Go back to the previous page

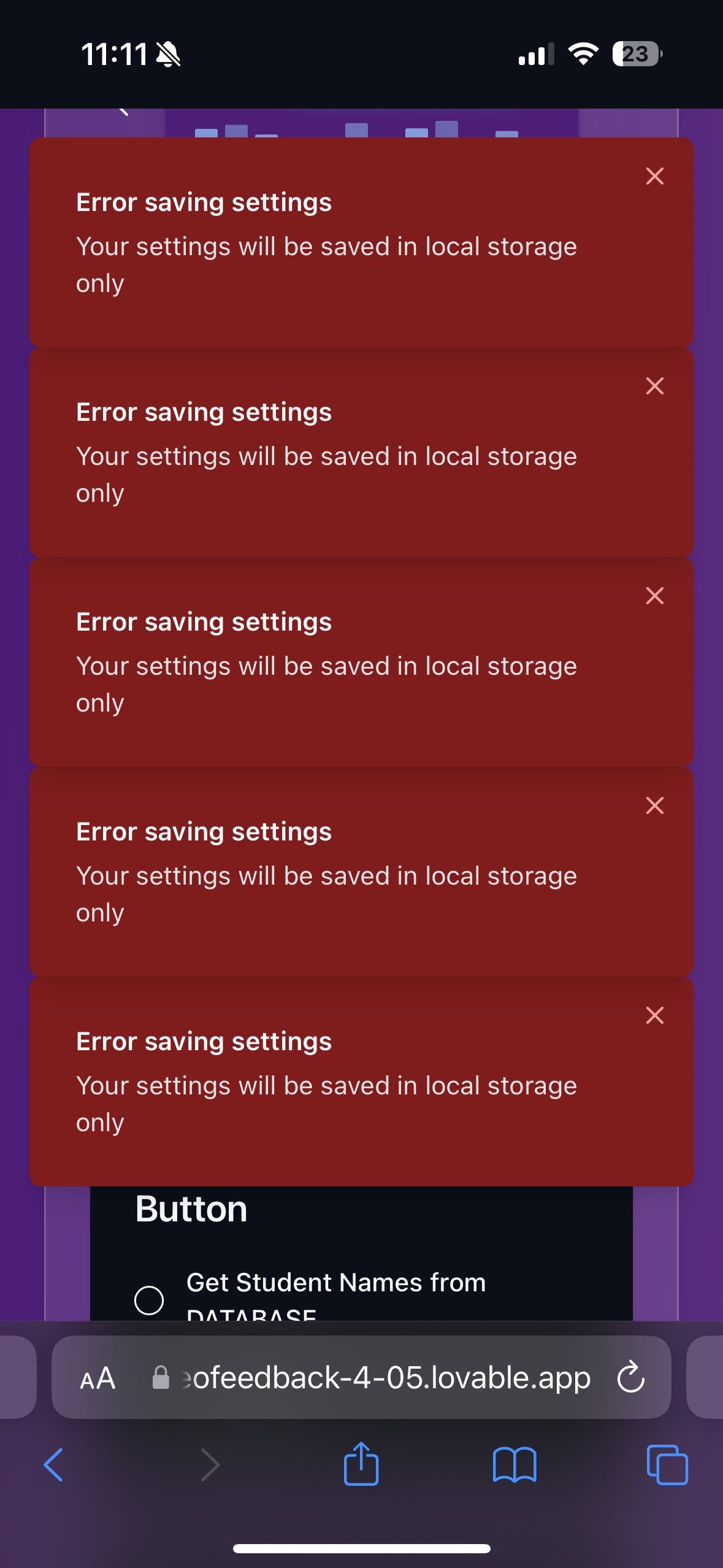(x=54, y=1465)
